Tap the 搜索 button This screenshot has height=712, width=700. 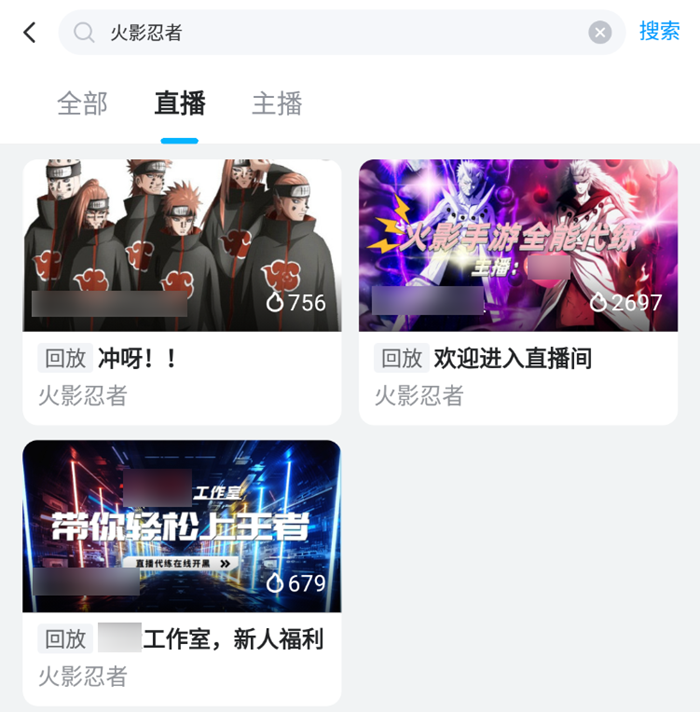[x=659, y=31]
